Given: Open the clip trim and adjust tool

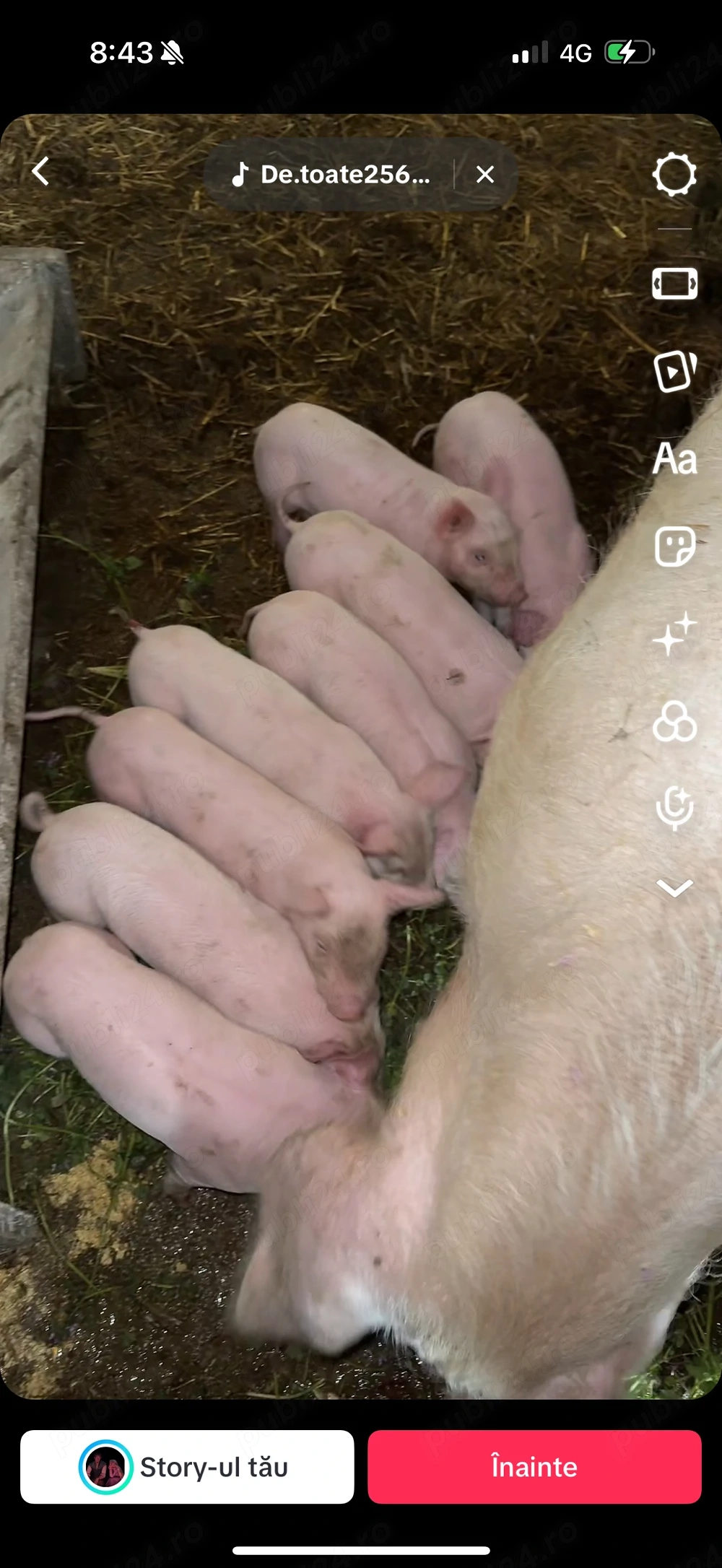Looking at the screenshot, I should (674, 284).
